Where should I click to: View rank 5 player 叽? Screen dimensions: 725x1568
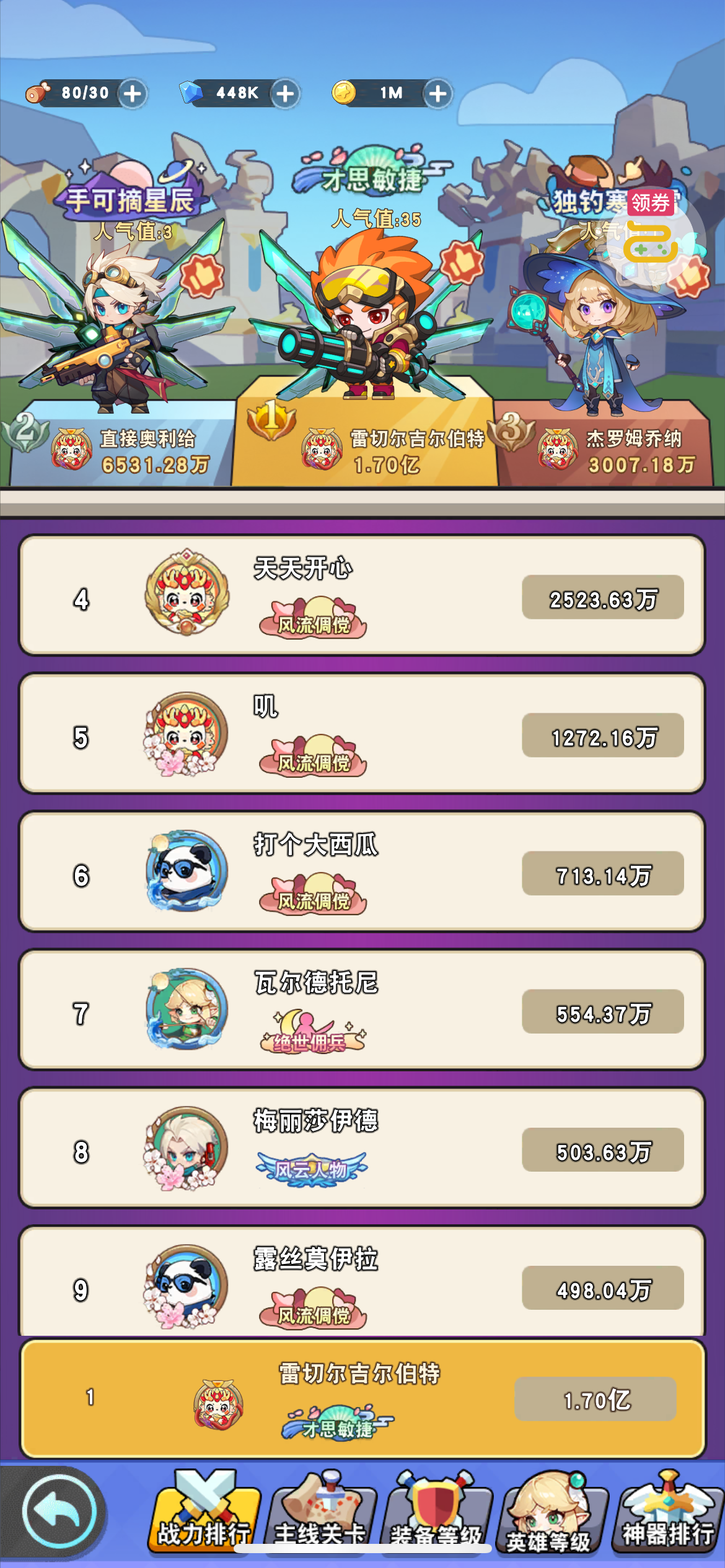point(362,733)
